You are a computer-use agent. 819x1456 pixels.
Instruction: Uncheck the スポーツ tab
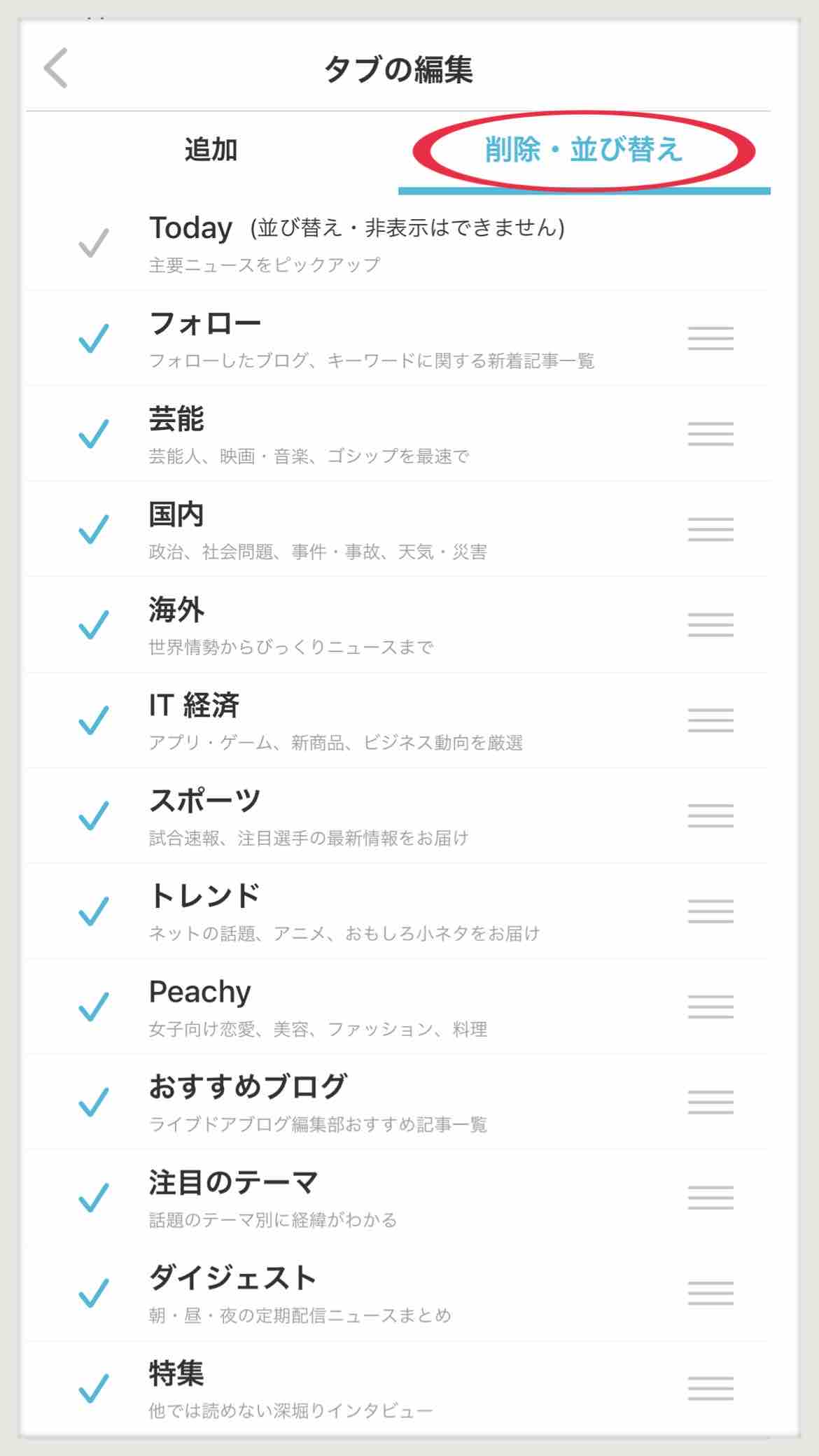(x=93, y=815)
